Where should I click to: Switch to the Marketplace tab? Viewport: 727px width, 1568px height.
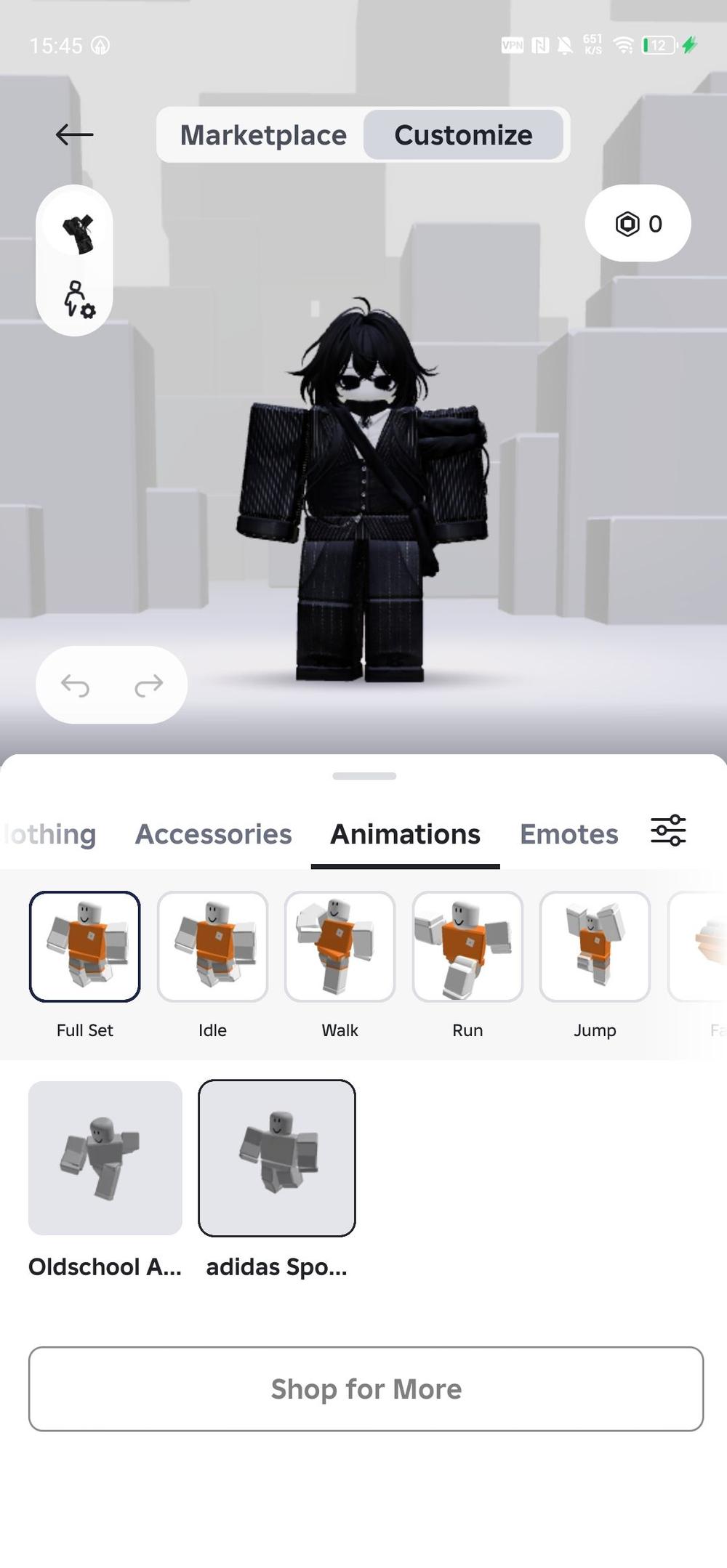(263, 135)
